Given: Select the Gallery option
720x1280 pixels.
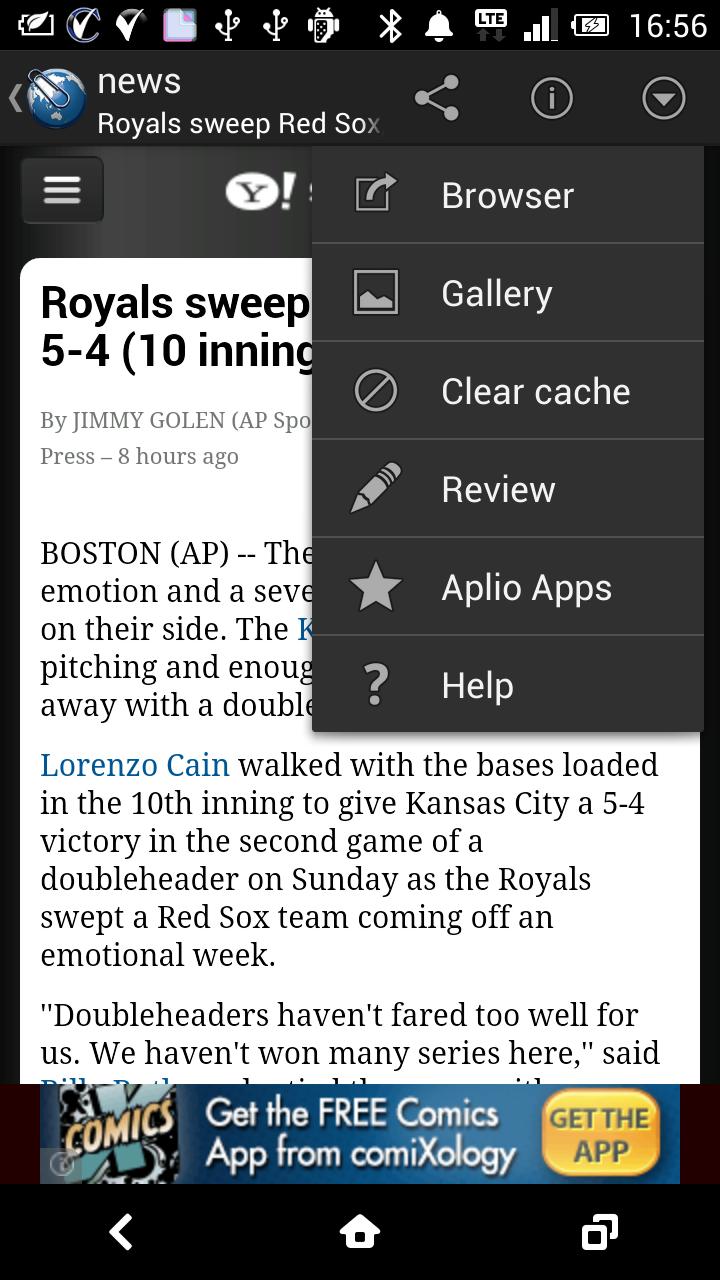Looking at the screenshot, I should click(507, 293).
